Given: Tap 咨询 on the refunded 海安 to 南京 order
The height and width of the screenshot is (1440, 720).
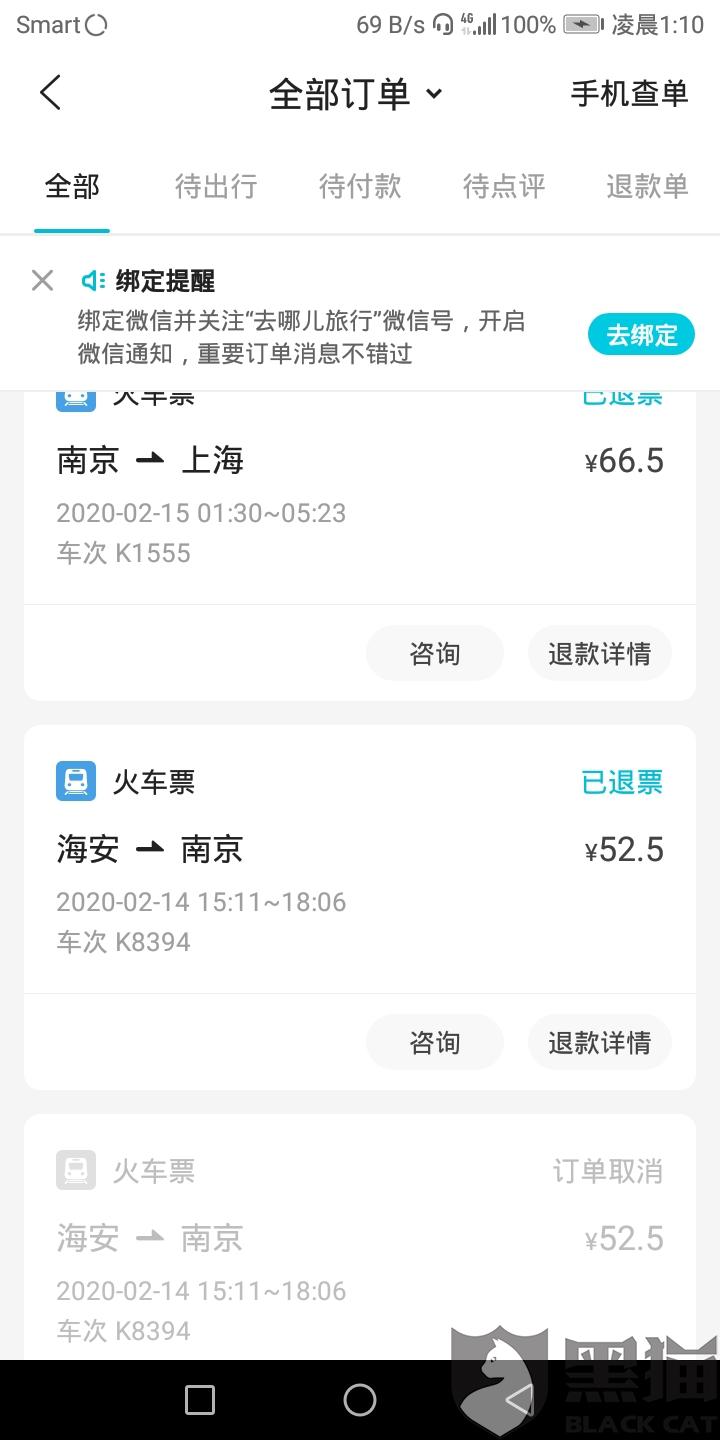Looking at the screenshot, I should pyautogui.click(x=435, y=1043).
